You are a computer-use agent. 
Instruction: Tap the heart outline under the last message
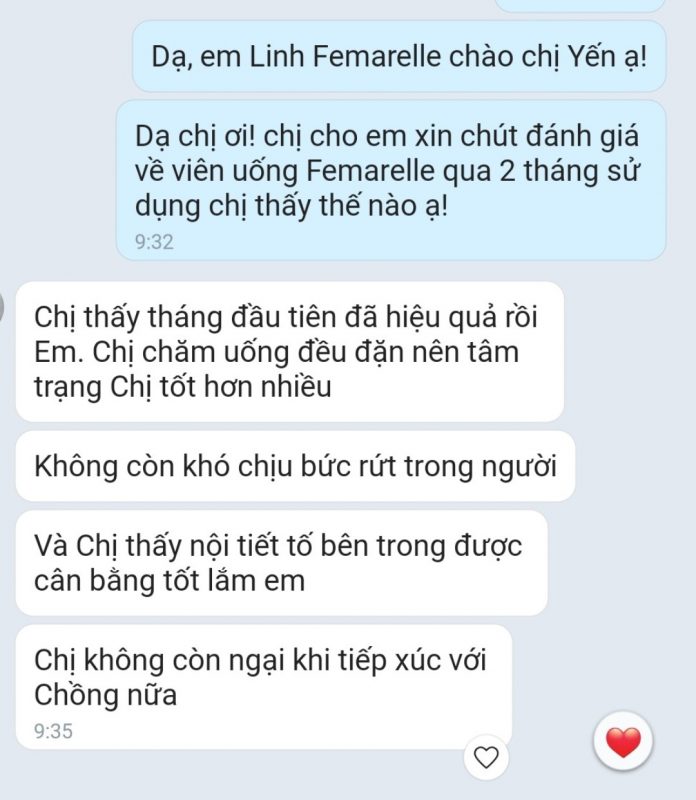pos(486,757)
